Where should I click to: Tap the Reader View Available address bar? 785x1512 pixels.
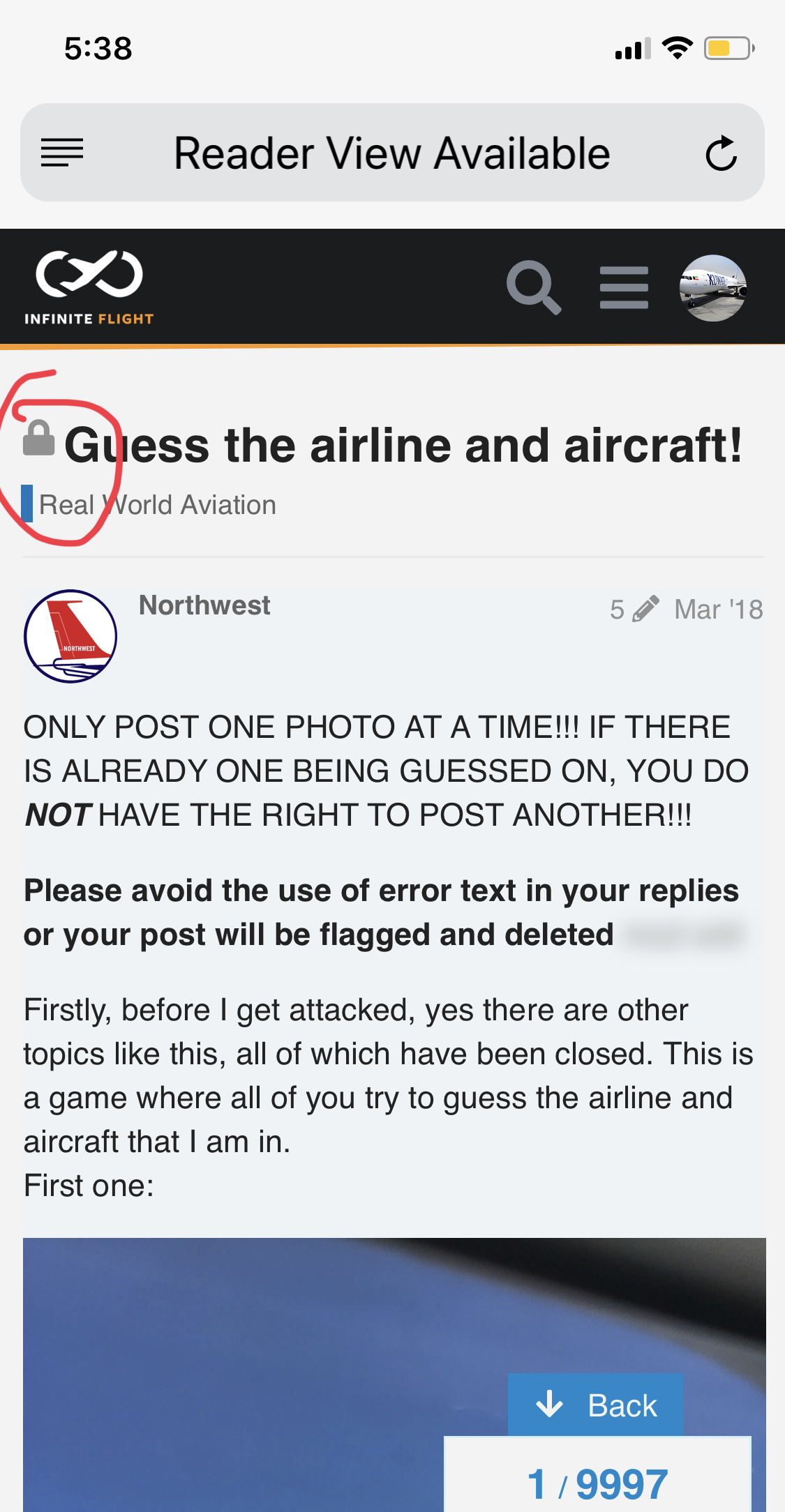tap(391, 153)
